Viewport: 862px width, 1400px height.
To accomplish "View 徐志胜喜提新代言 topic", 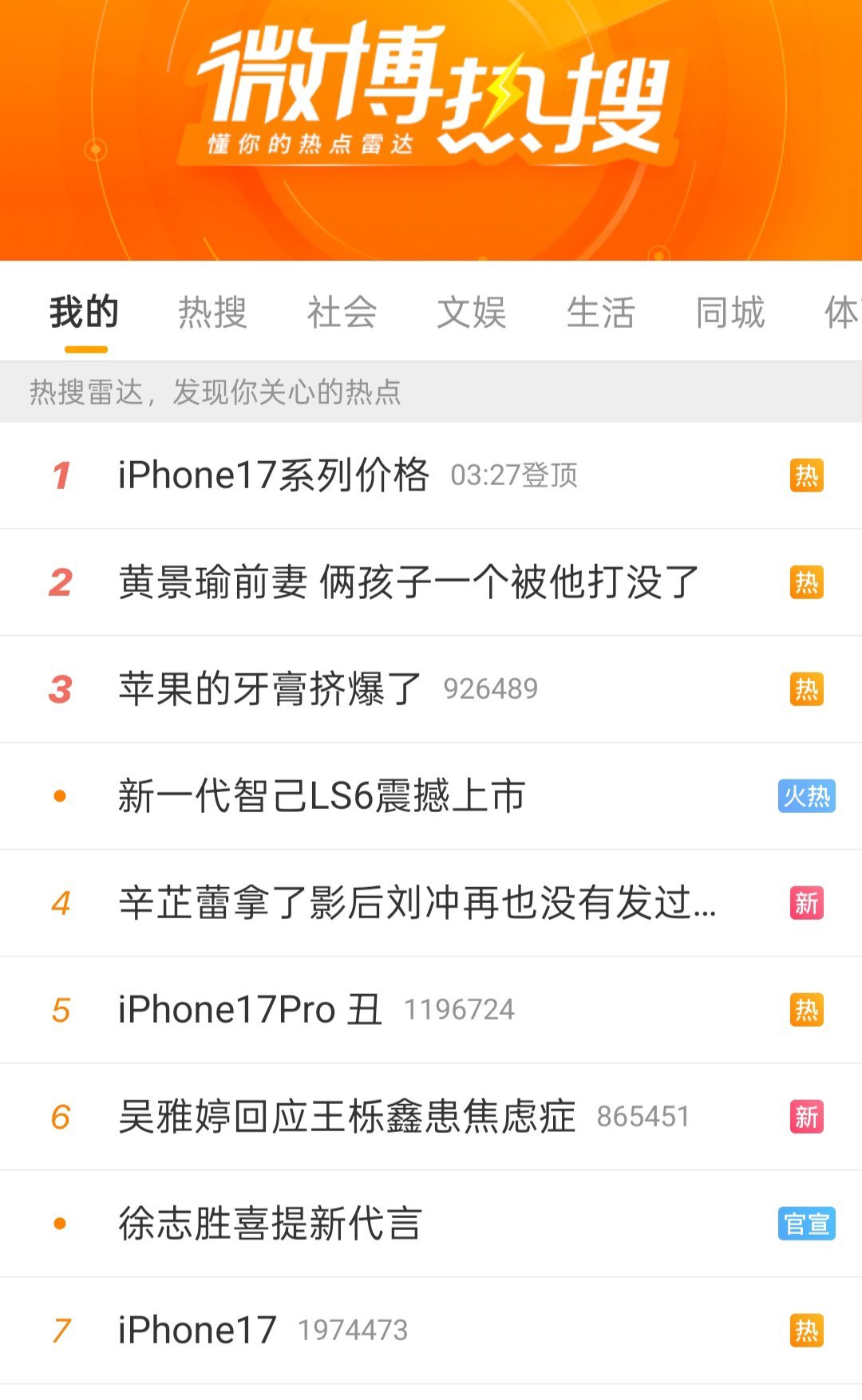I will tap(270, 1224).
